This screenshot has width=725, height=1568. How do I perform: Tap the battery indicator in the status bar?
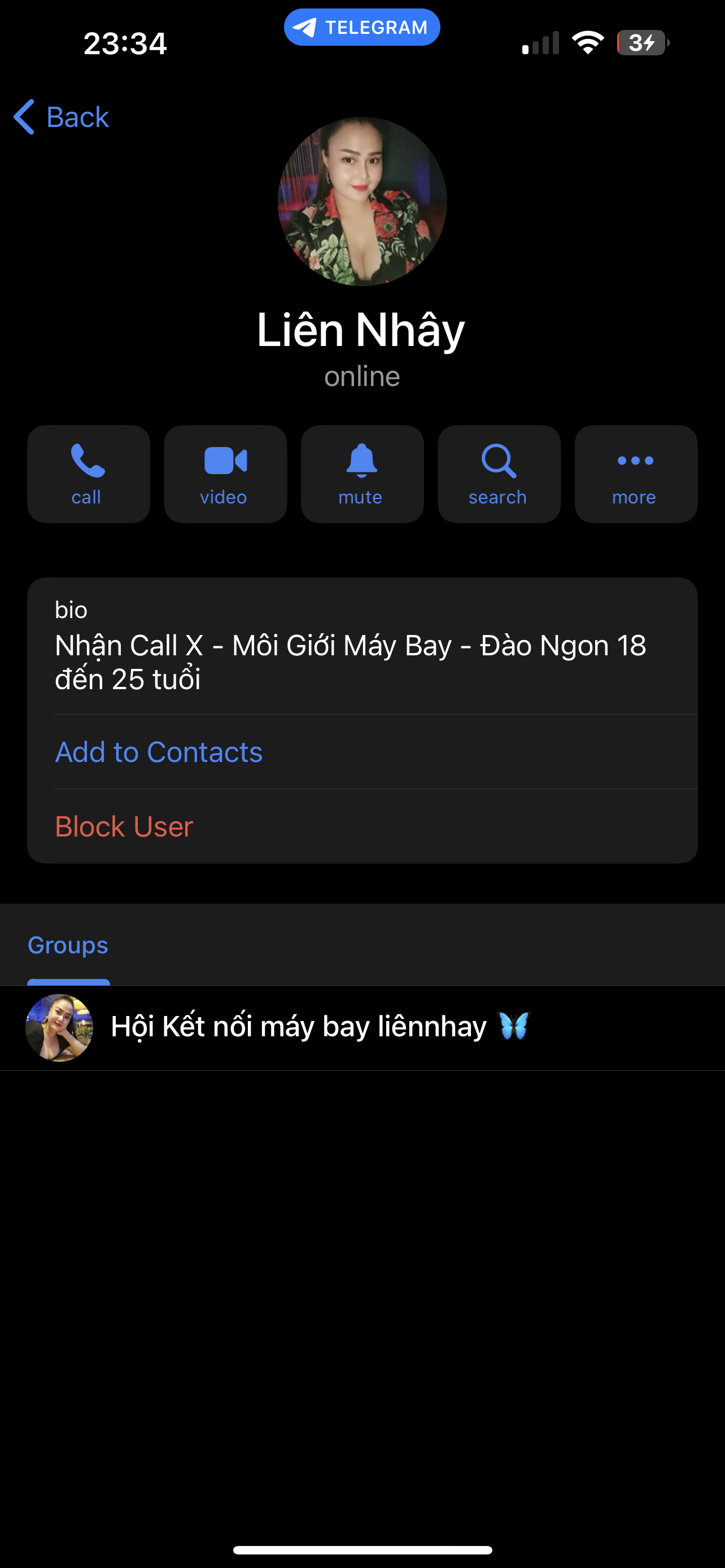pos(640,42)
